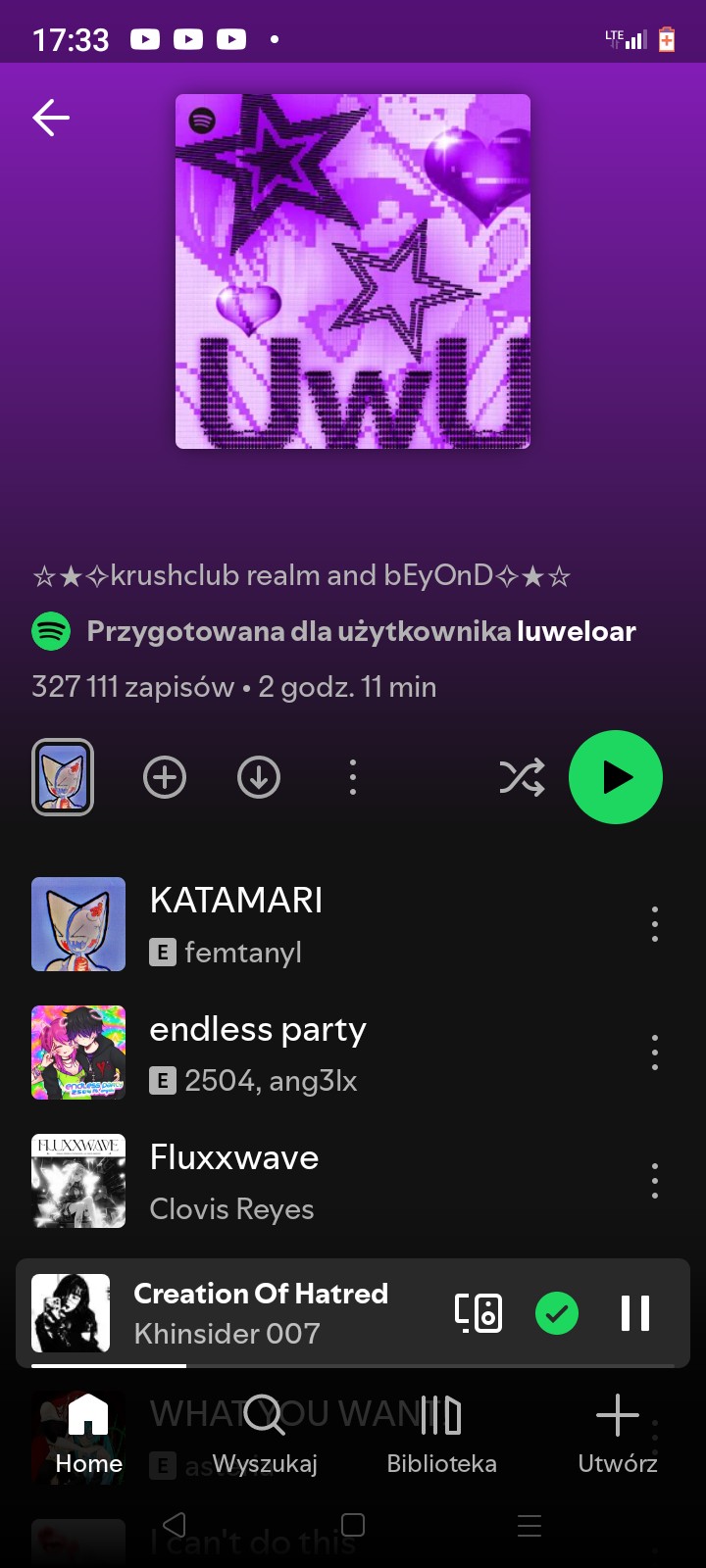Download the playlist
This screenshot has height=1568, width=706.
coord(259,777)
